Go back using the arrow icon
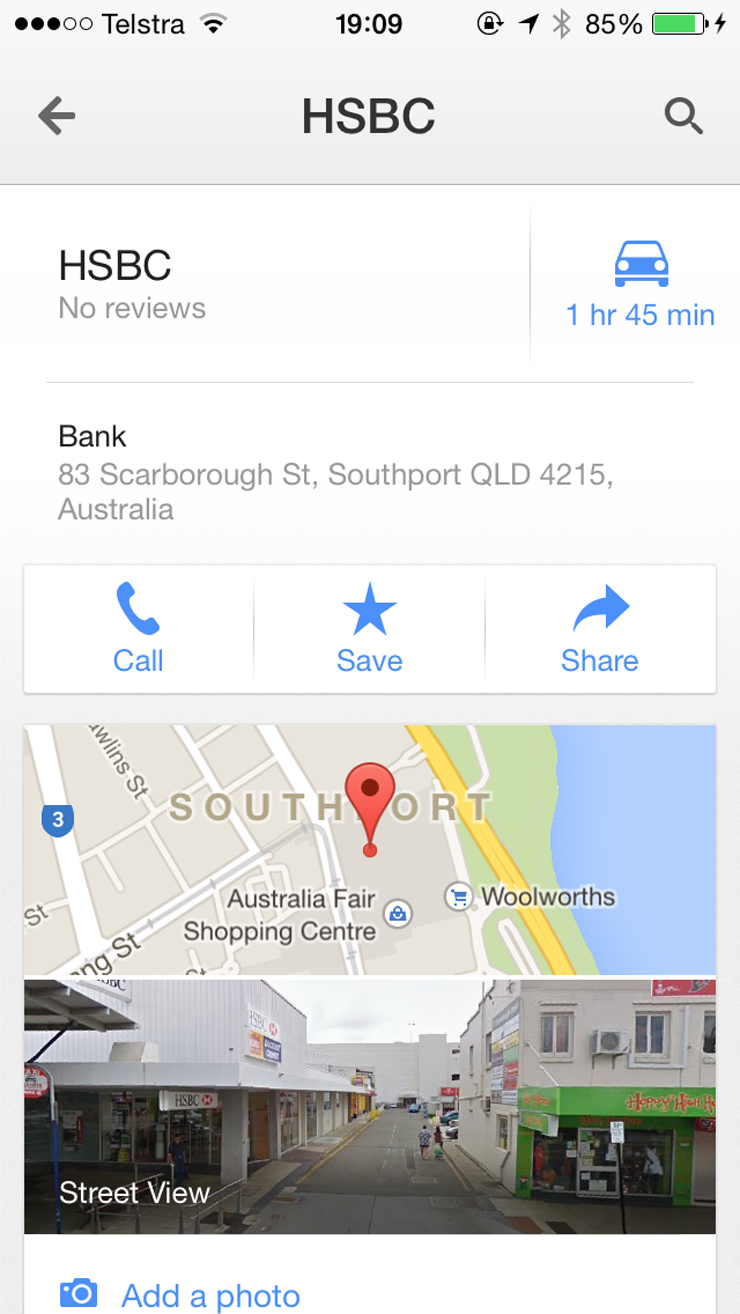740x1314 pixels. coord(57,117)
